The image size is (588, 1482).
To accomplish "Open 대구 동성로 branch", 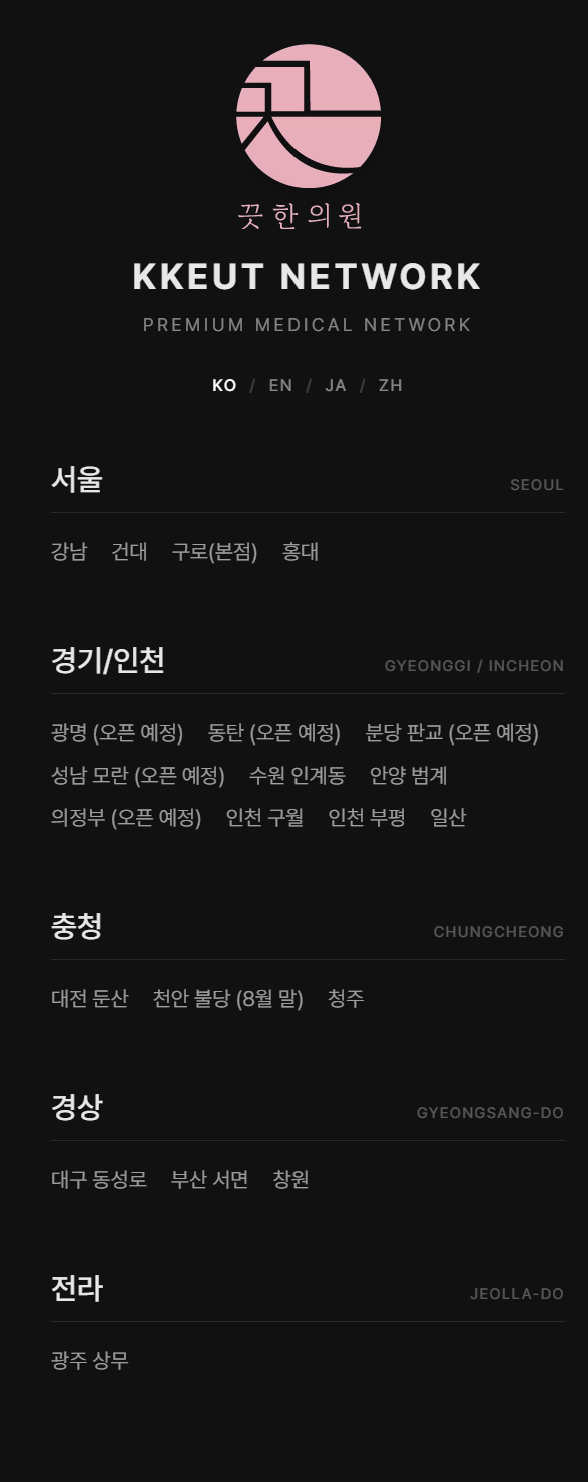I will coord(99,1180).
